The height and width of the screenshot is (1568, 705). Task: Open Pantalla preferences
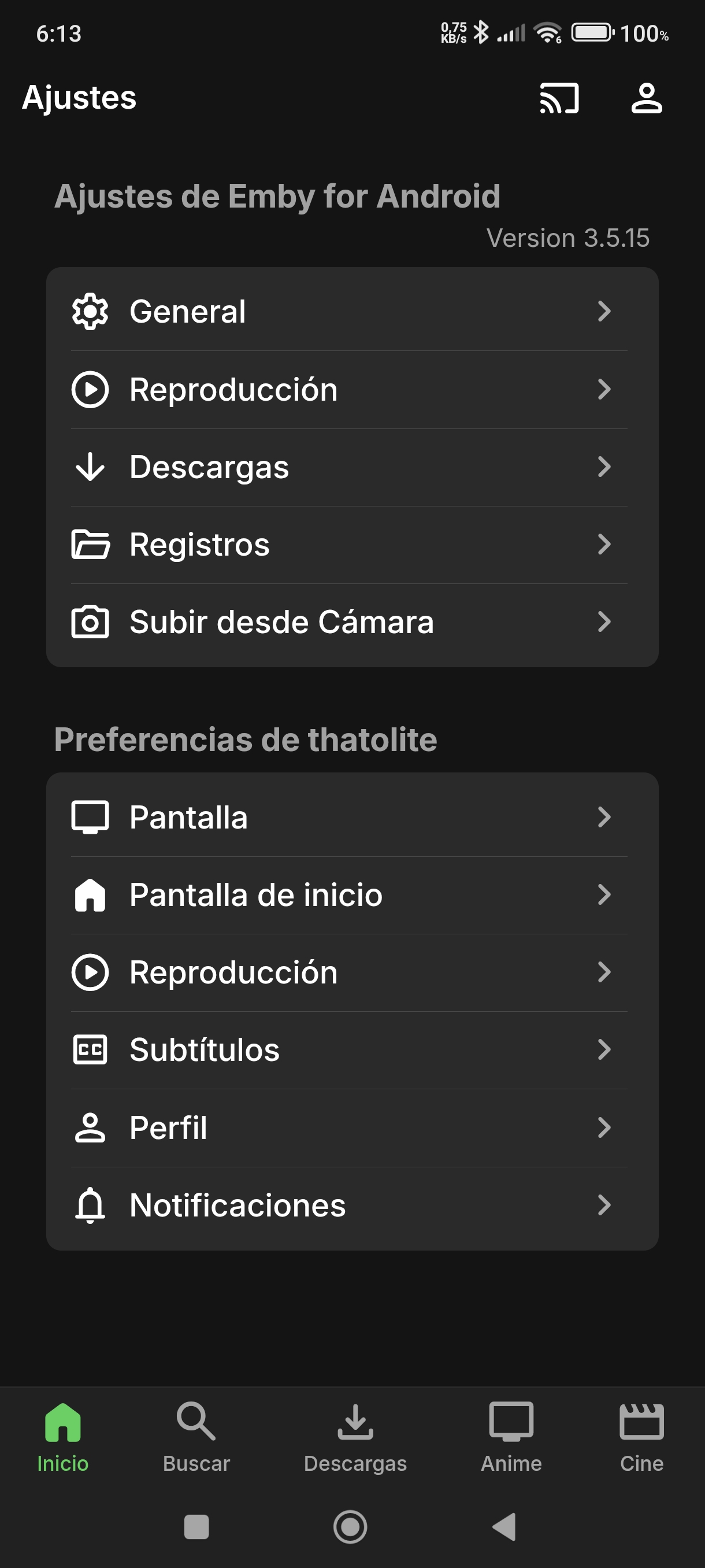(x=351, y=817)
